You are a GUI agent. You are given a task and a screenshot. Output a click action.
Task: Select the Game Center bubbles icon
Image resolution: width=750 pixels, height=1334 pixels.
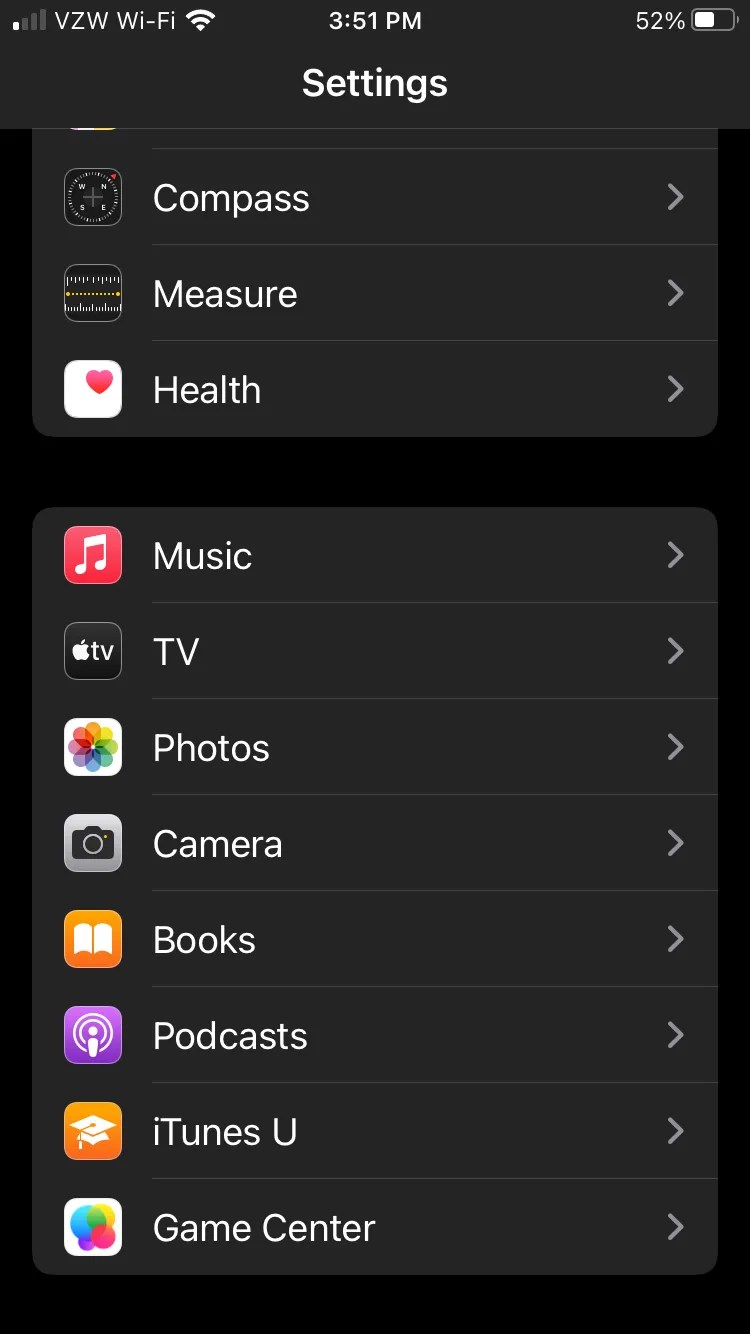tap(93, 1227)
